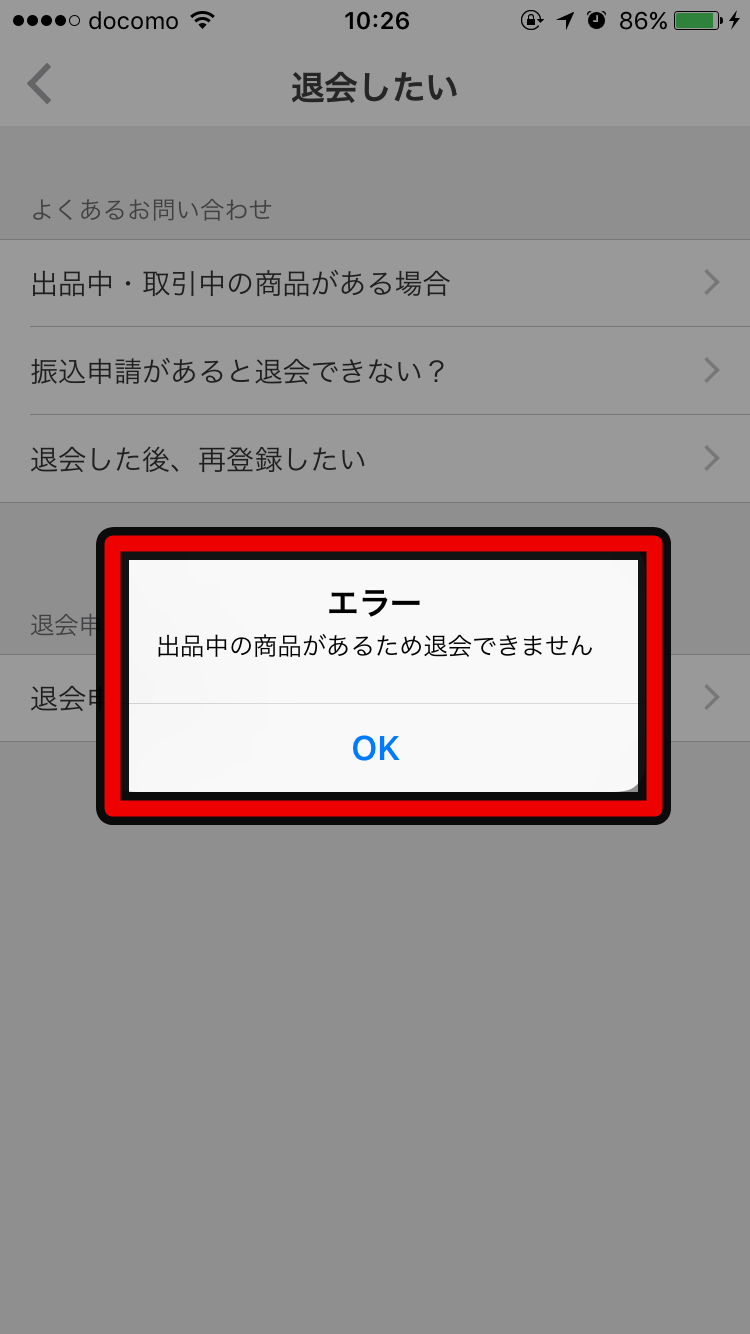Viewport: 750px width, 1334px height.
Task: Dismiss the error dialog with OK
Action: pos(376,748)
